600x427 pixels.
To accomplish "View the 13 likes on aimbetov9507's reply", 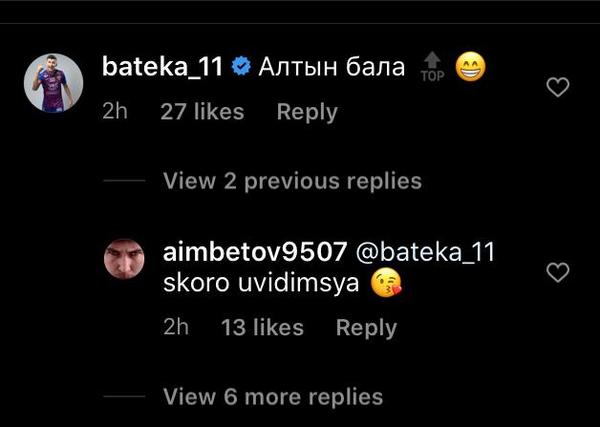I will (261, 328).
